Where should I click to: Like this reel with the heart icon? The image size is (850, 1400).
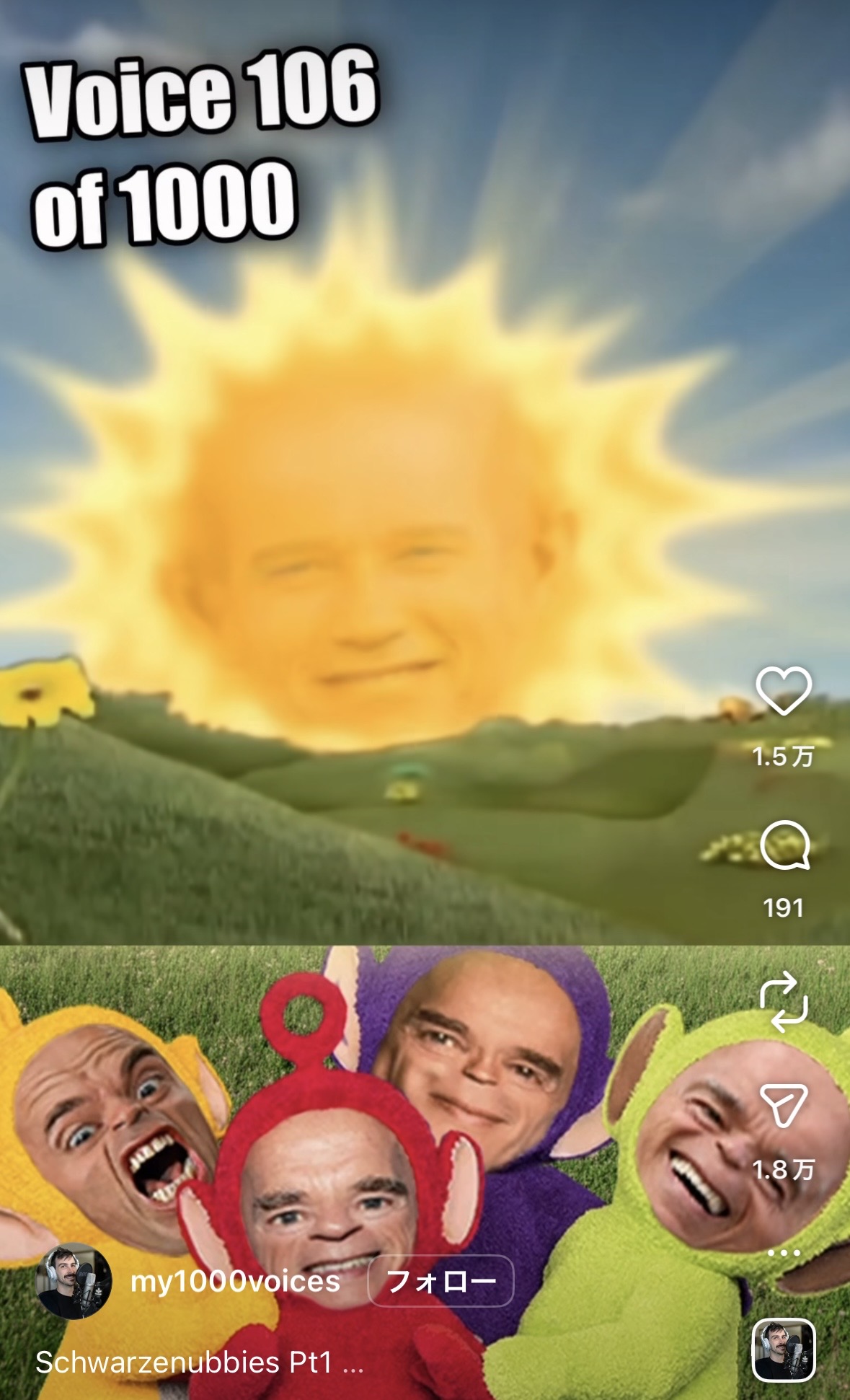pos(783,691)
